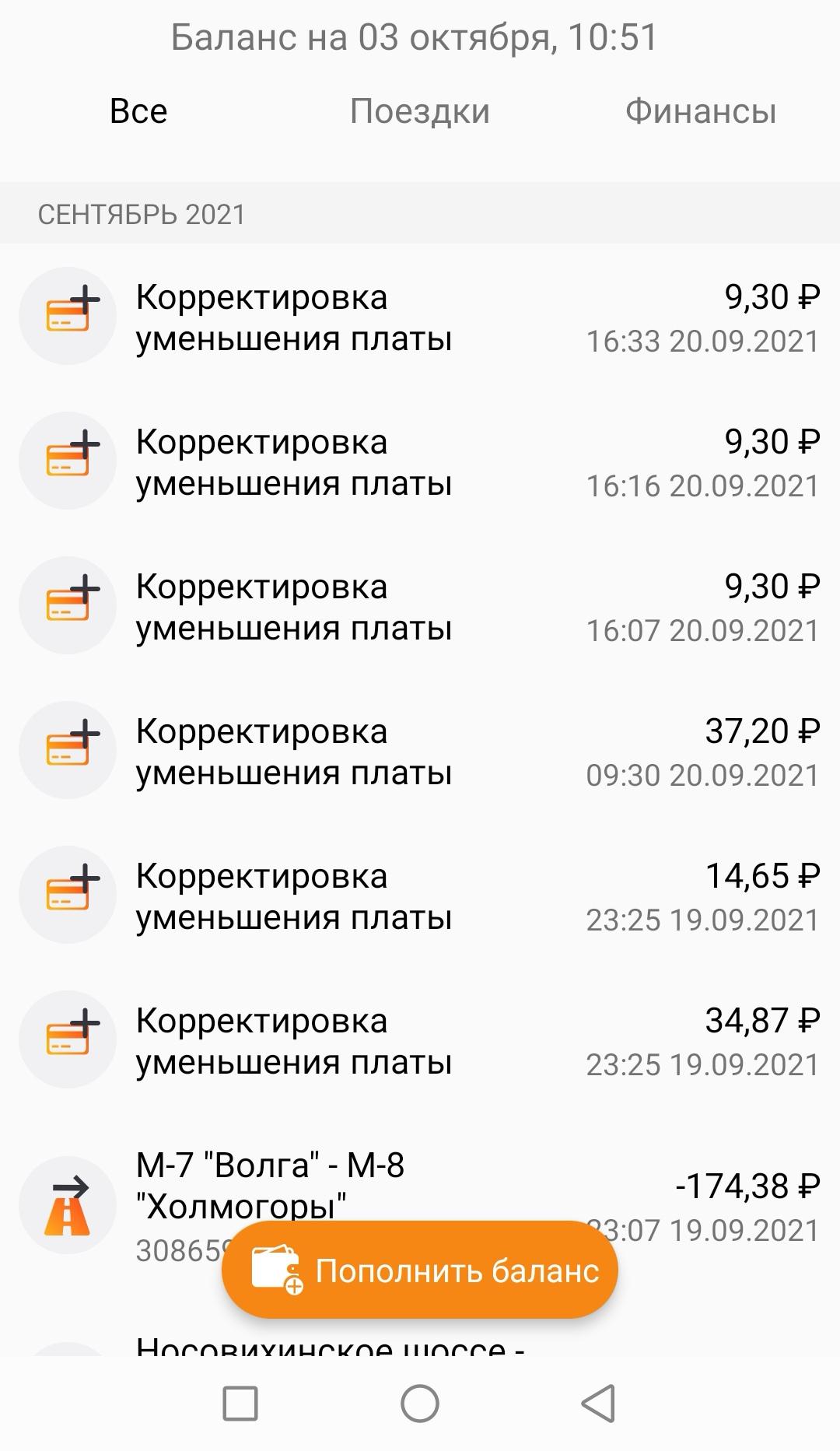Viewport: 840px width, 1451px height.
Task: Switch to the Поездки tab
Action: pyautogui.click(x=420, y=111)
